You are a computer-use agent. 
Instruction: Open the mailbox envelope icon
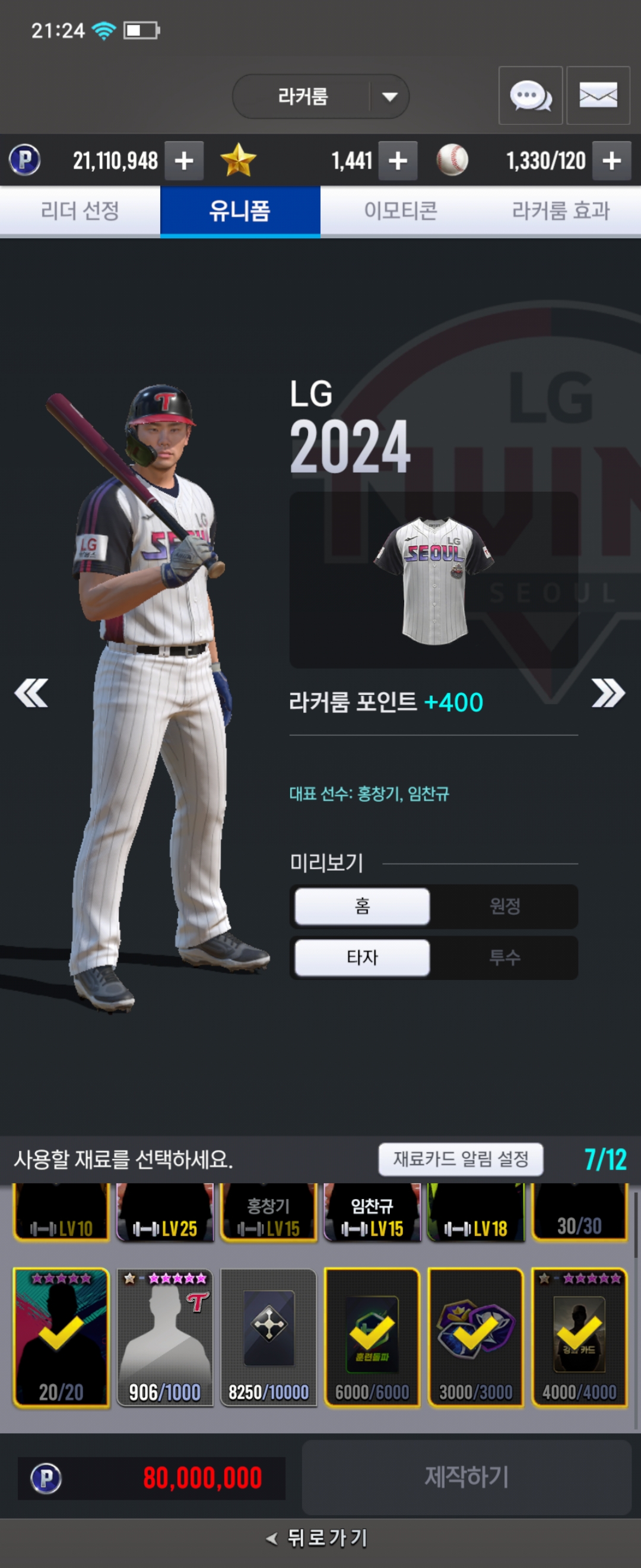tap(598, 96)
